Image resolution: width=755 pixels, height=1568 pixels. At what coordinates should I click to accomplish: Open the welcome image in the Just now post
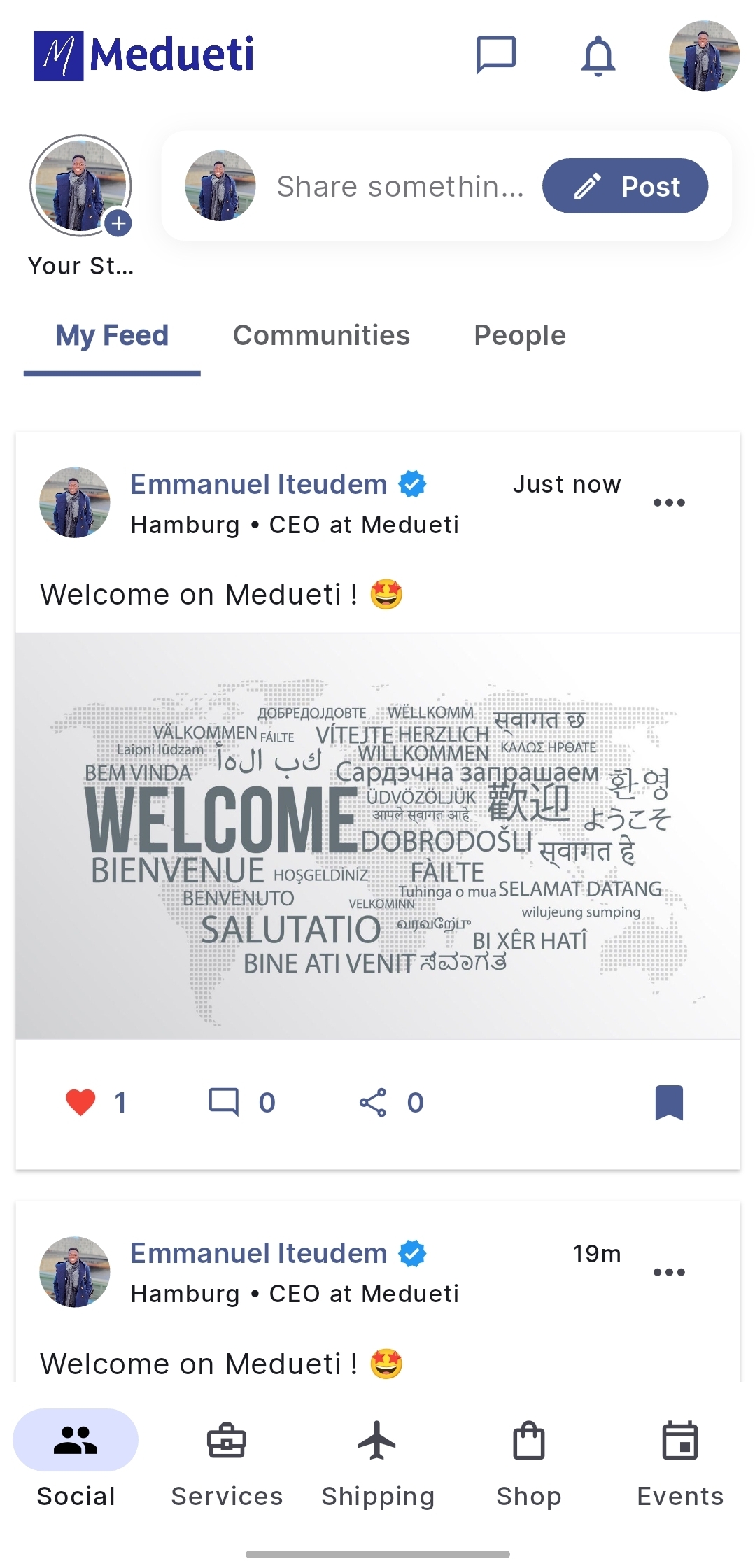(378, 836)
